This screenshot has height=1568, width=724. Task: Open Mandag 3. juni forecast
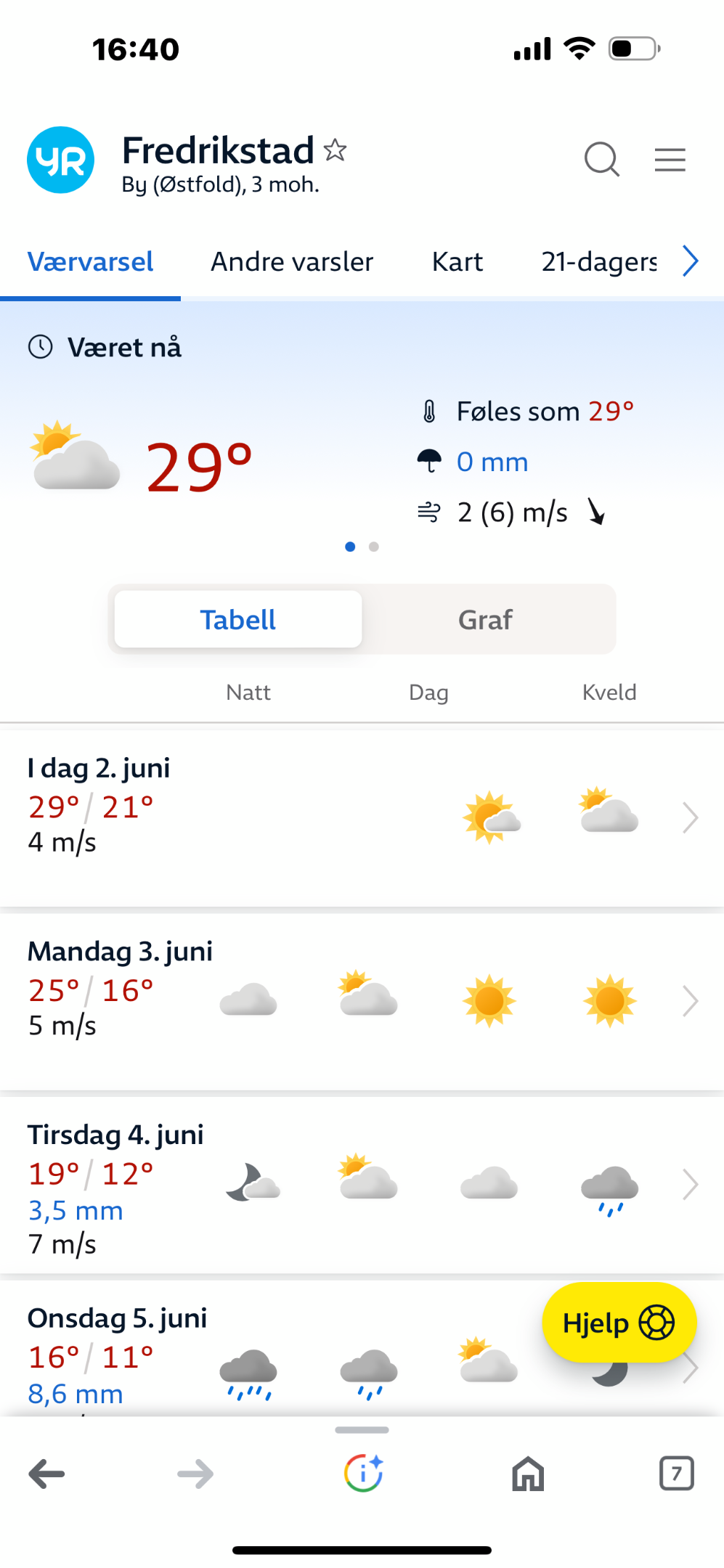pyautogui.click(x=362, y=1000)
